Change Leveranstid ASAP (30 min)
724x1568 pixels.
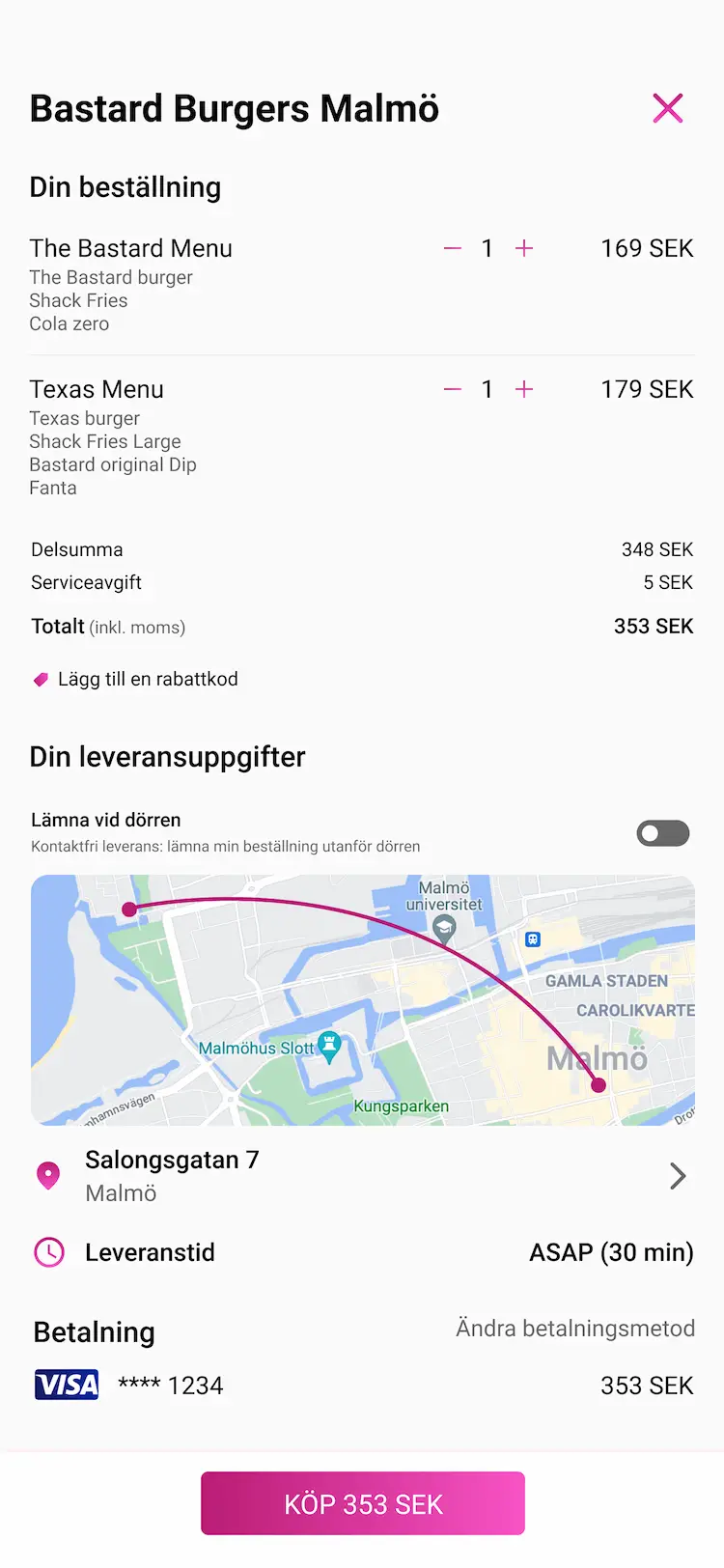coord(610,1253)
